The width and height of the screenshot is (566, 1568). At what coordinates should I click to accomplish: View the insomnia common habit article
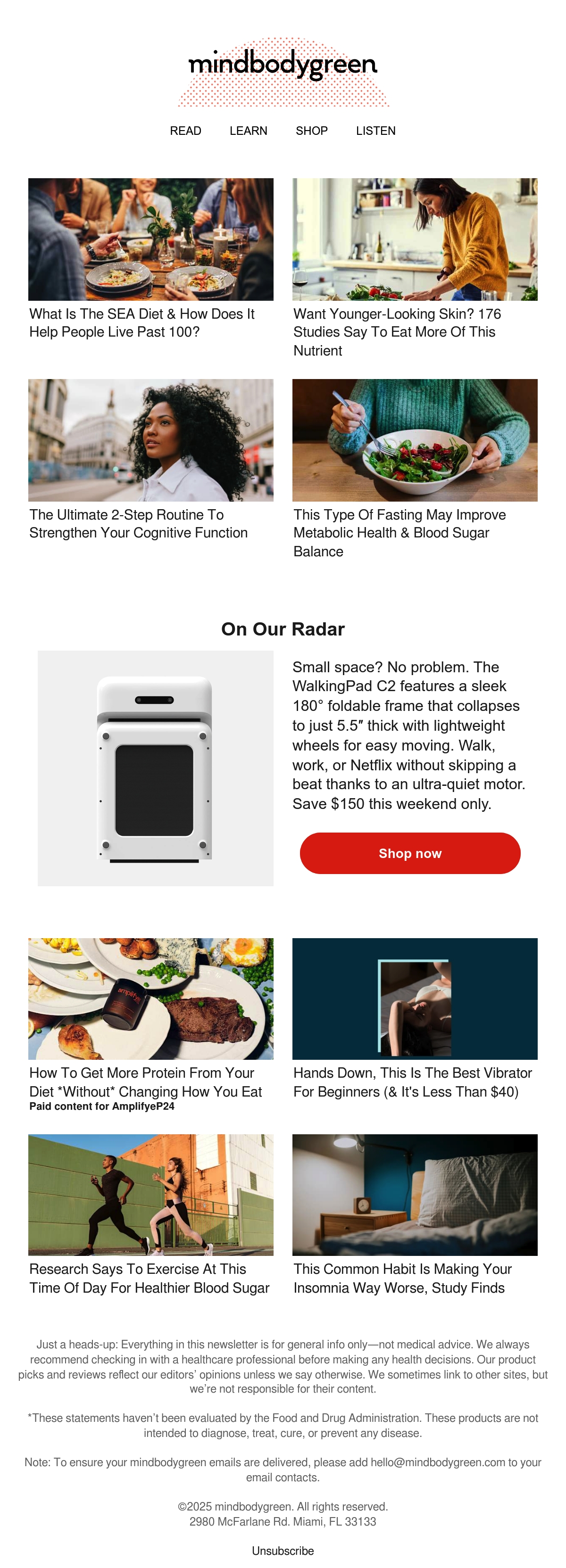click(x=402, y=1278)
